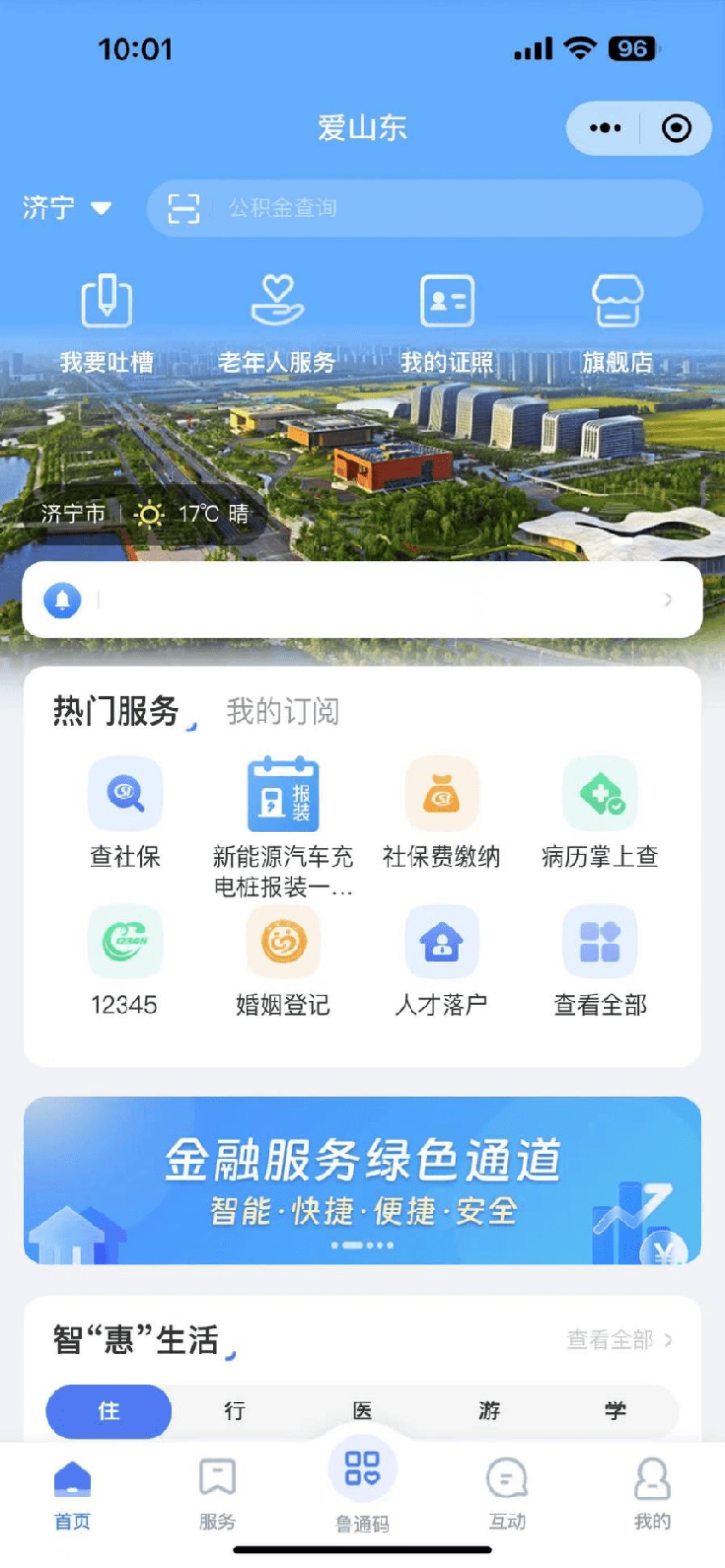Switch to the 我的订阅 tab
The image size is (725, 1568).
(282, 712)
